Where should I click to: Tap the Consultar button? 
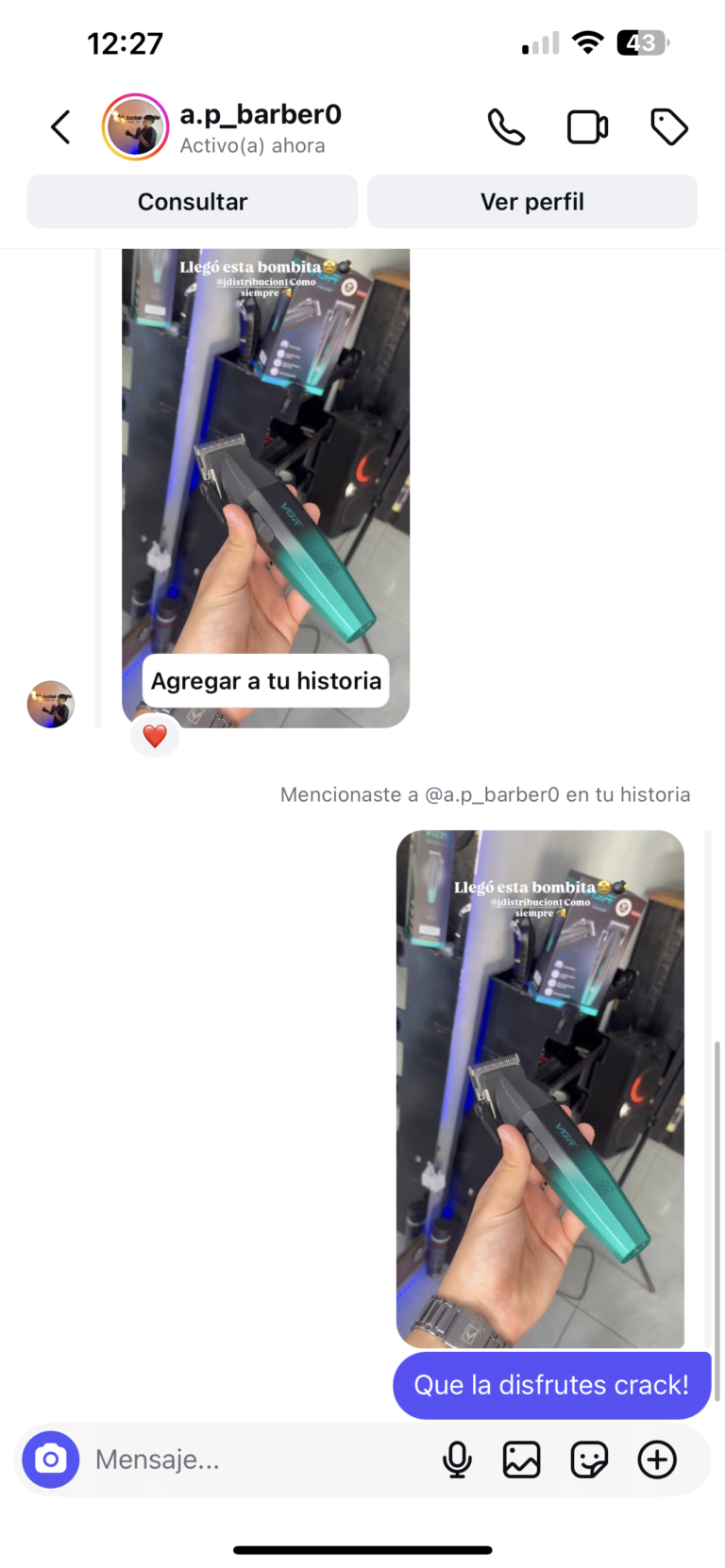[193, 202]
